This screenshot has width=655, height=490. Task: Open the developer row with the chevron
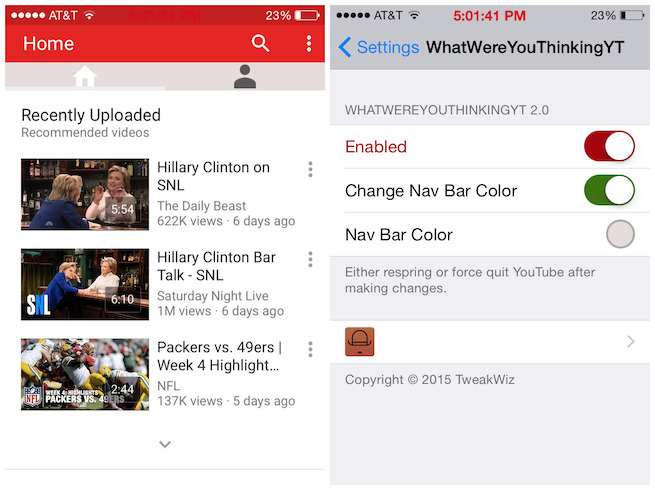click(490, 342)
